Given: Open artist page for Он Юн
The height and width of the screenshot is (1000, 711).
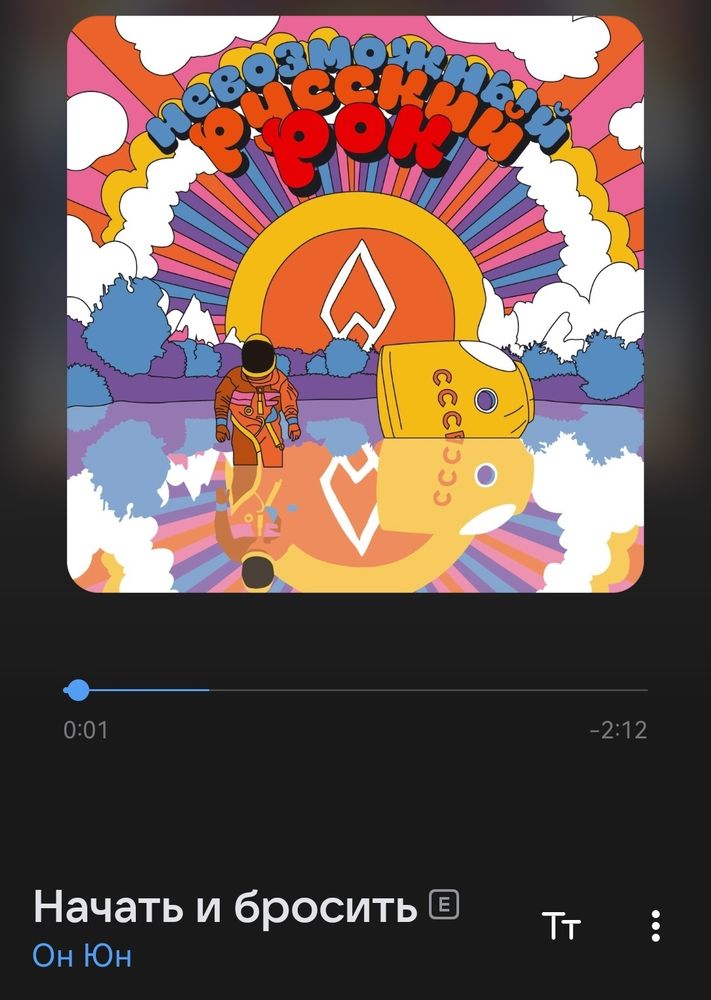Looking at the screenshot, I should 83,956.
